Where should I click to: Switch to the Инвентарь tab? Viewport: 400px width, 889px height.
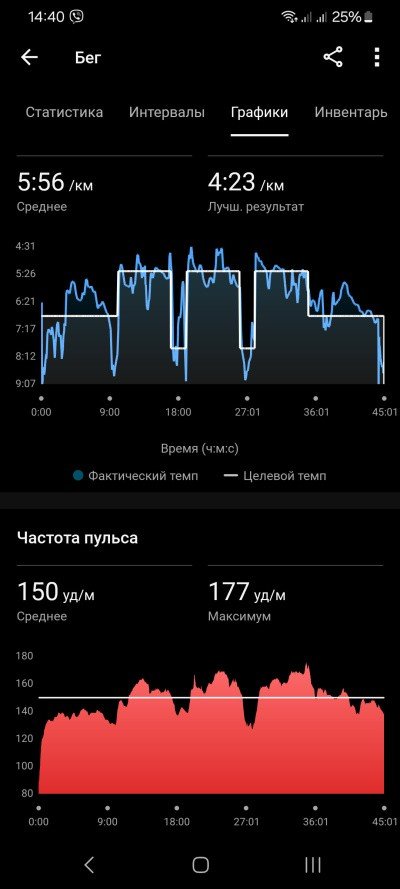(x=351, y=112)
